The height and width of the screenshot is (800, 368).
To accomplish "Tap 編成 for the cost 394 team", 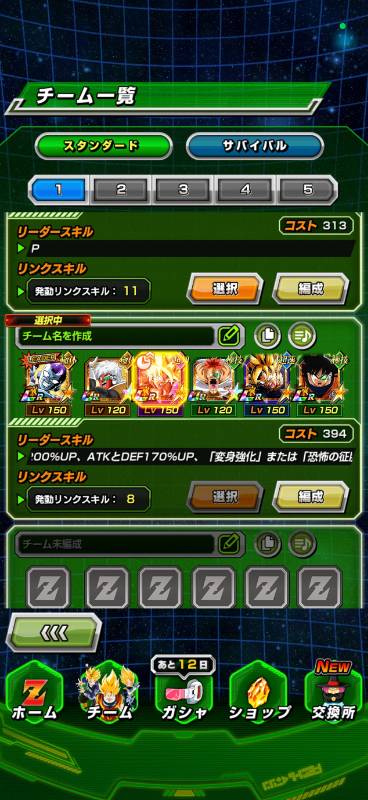I will click(310, 497).
